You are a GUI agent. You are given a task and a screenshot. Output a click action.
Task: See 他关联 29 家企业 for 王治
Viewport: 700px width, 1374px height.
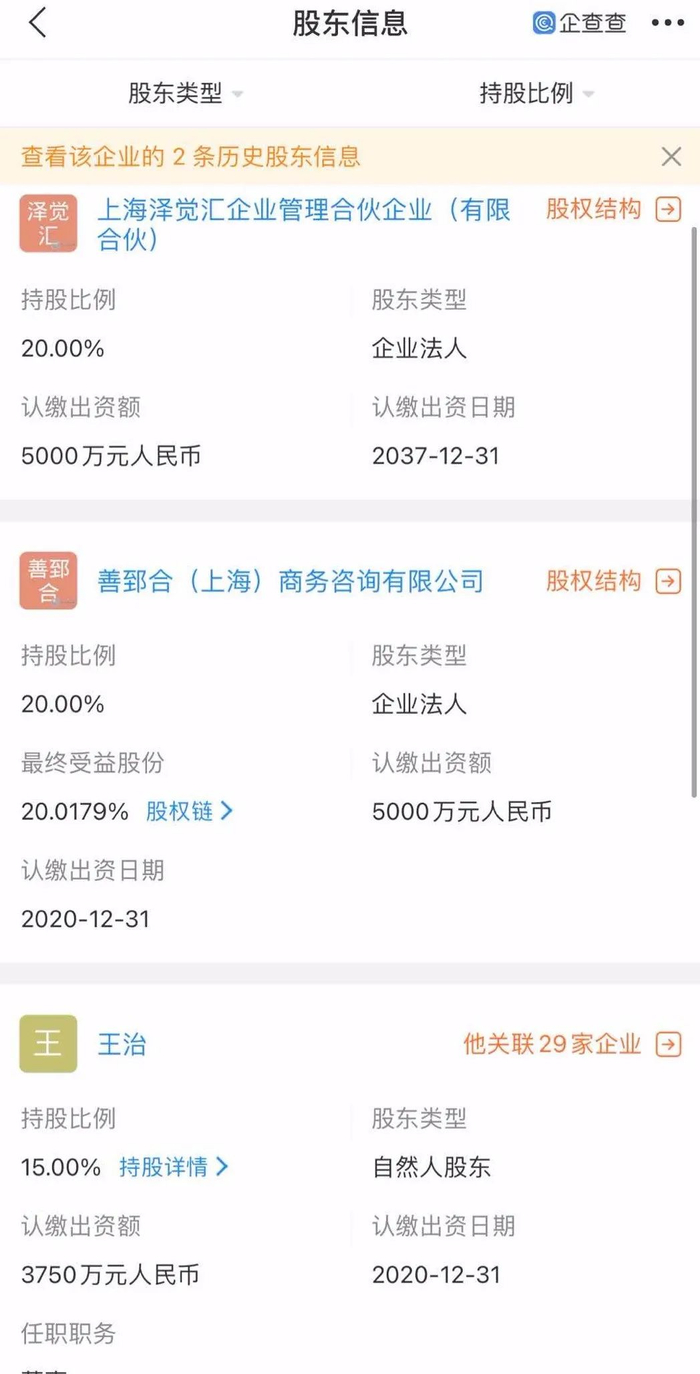click(572, 1045)
